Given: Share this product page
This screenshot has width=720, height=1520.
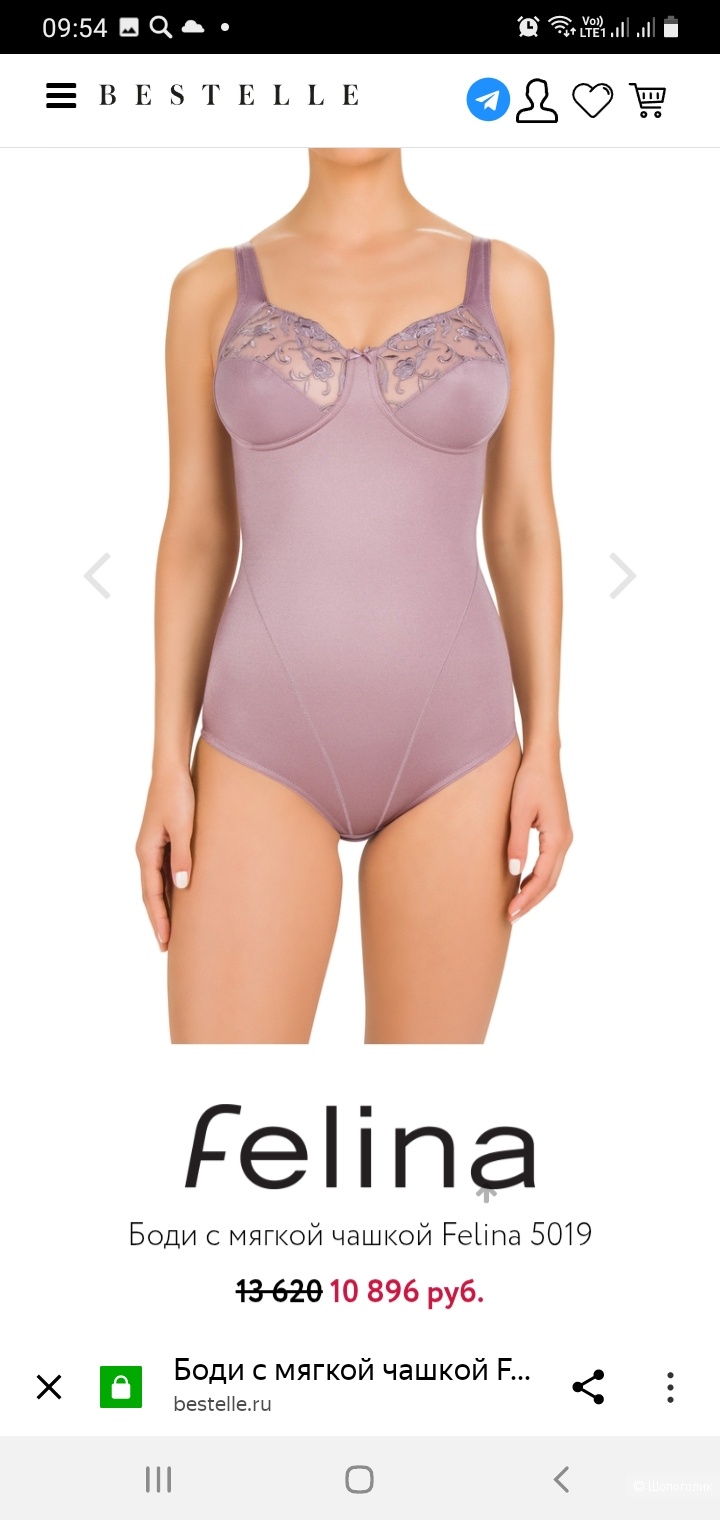Looking at the screenshot, I should click(588, 1387).
